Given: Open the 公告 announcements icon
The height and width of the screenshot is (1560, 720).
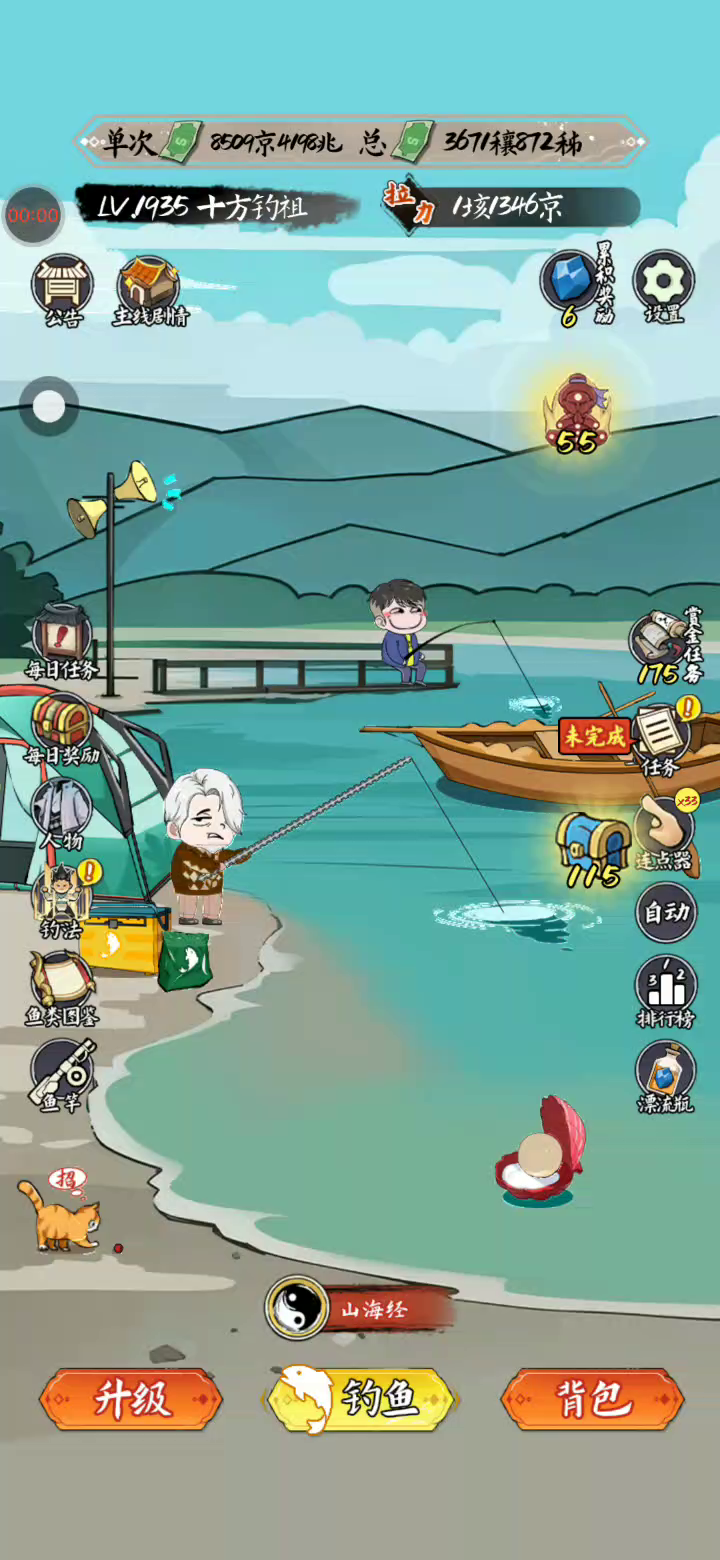Looking at the screenshot, I should (63, 286).
